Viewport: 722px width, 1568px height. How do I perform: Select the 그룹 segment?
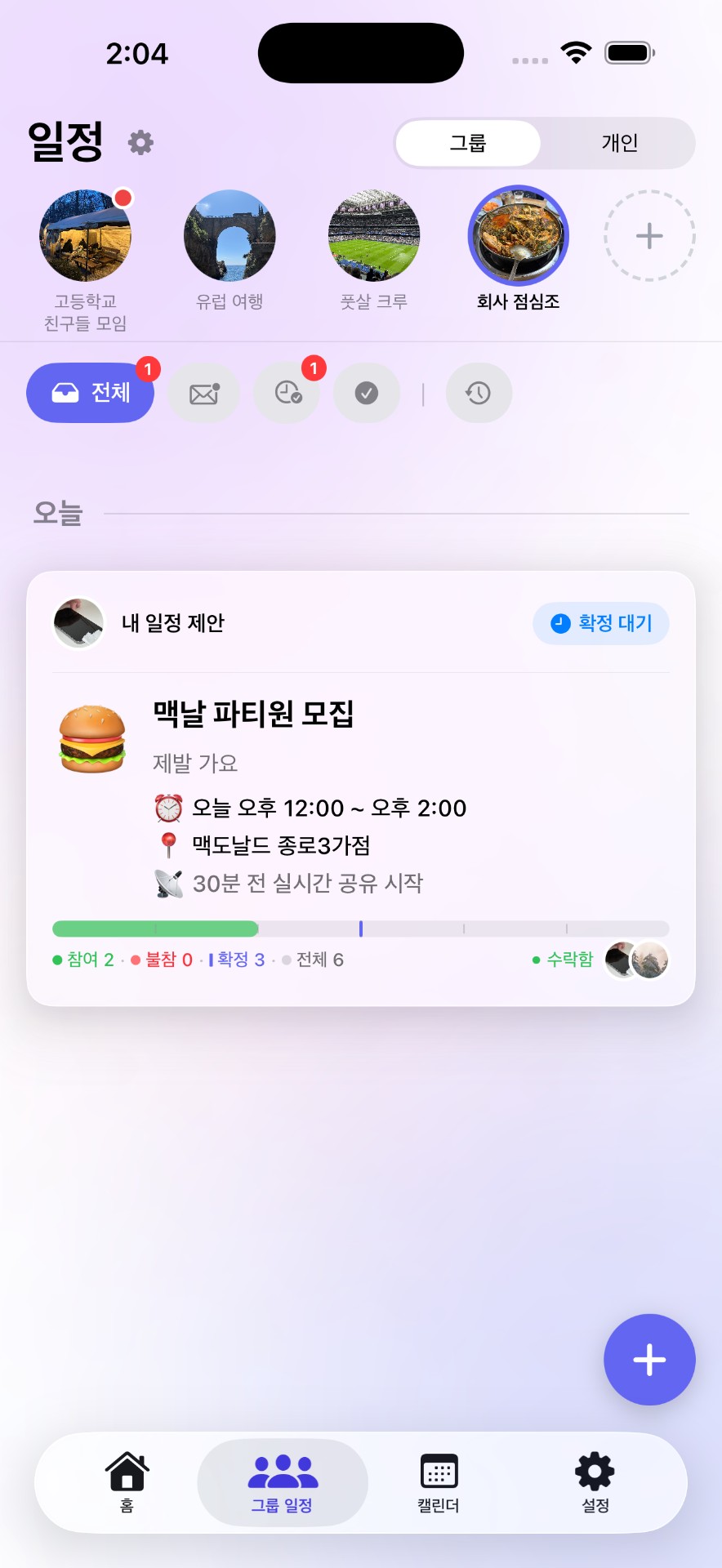tap(468, 143)
